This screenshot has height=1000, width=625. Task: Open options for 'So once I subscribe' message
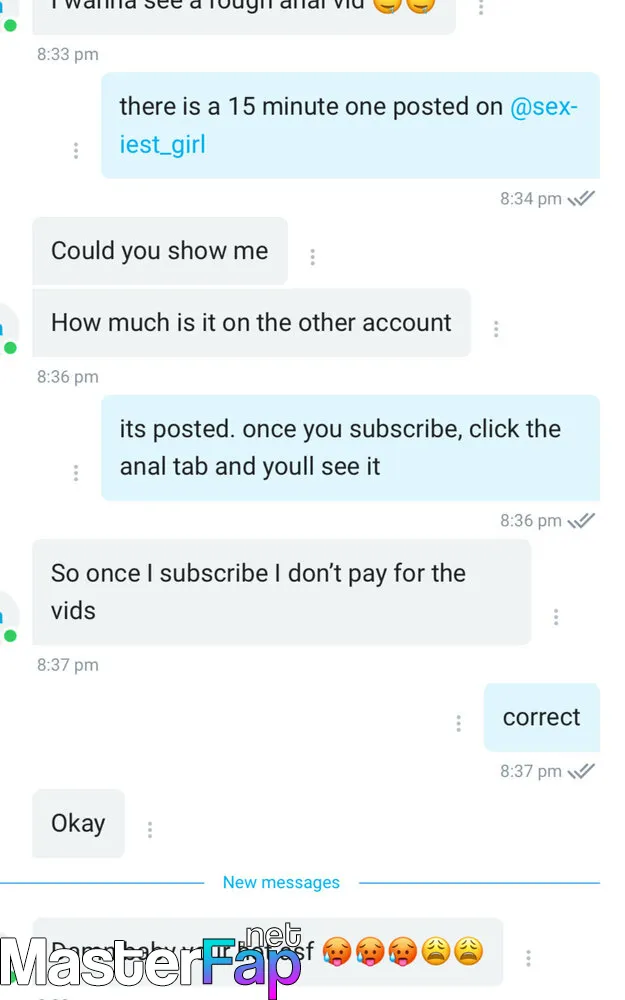pyautogui.click(x=556, y=617)
